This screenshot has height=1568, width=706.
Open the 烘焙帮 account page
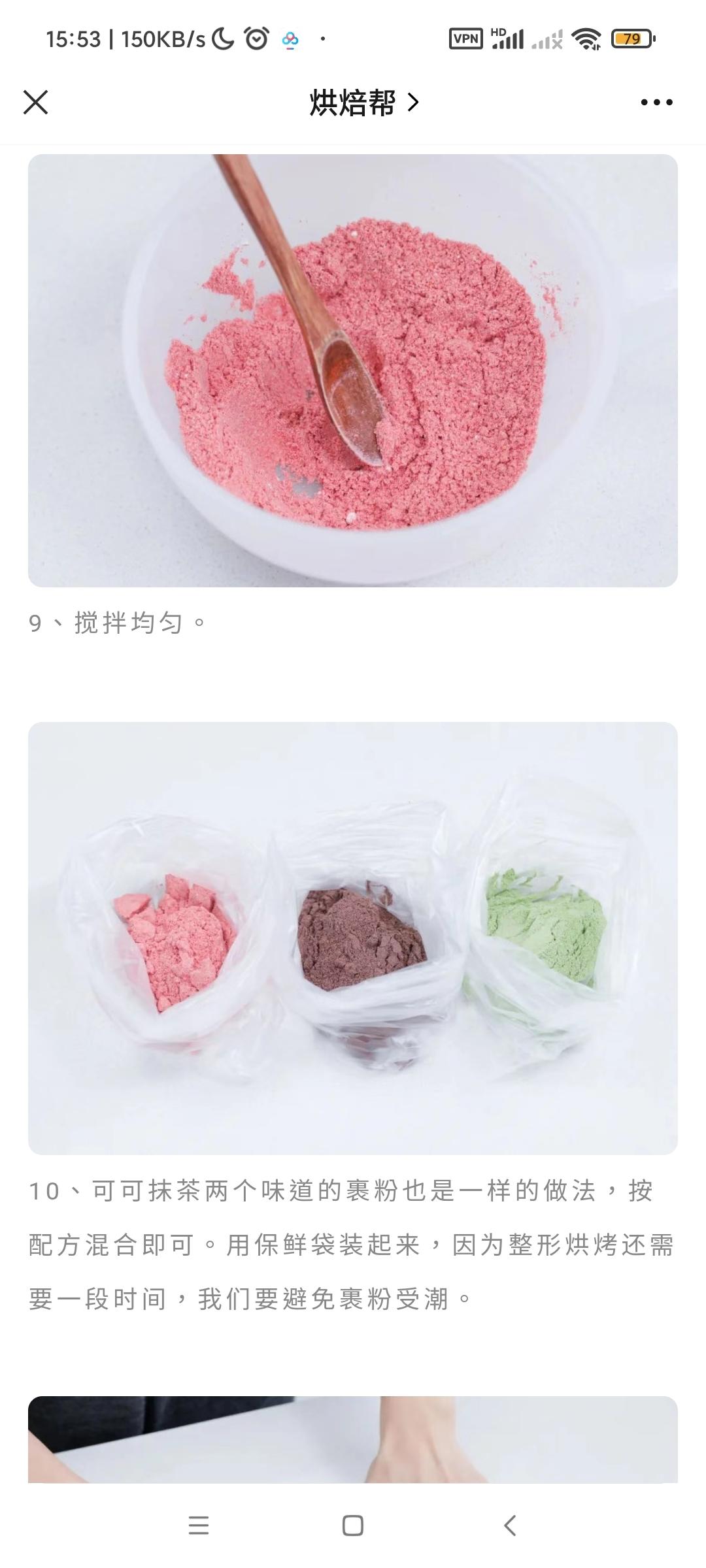click(x=363, y=103)
